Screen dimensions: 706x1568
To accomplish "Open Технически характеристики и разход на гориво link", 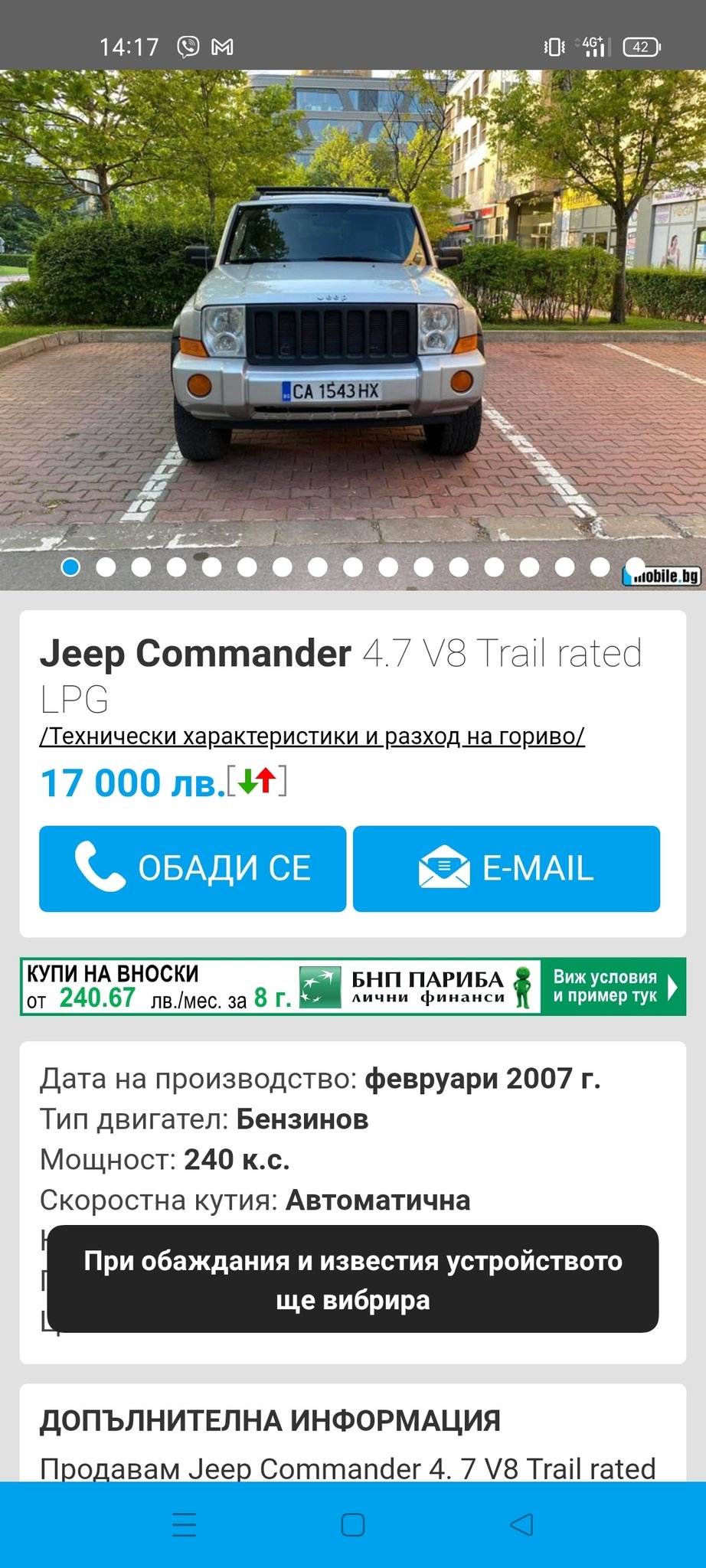I will pyautogui.click(x=312, y=737).
